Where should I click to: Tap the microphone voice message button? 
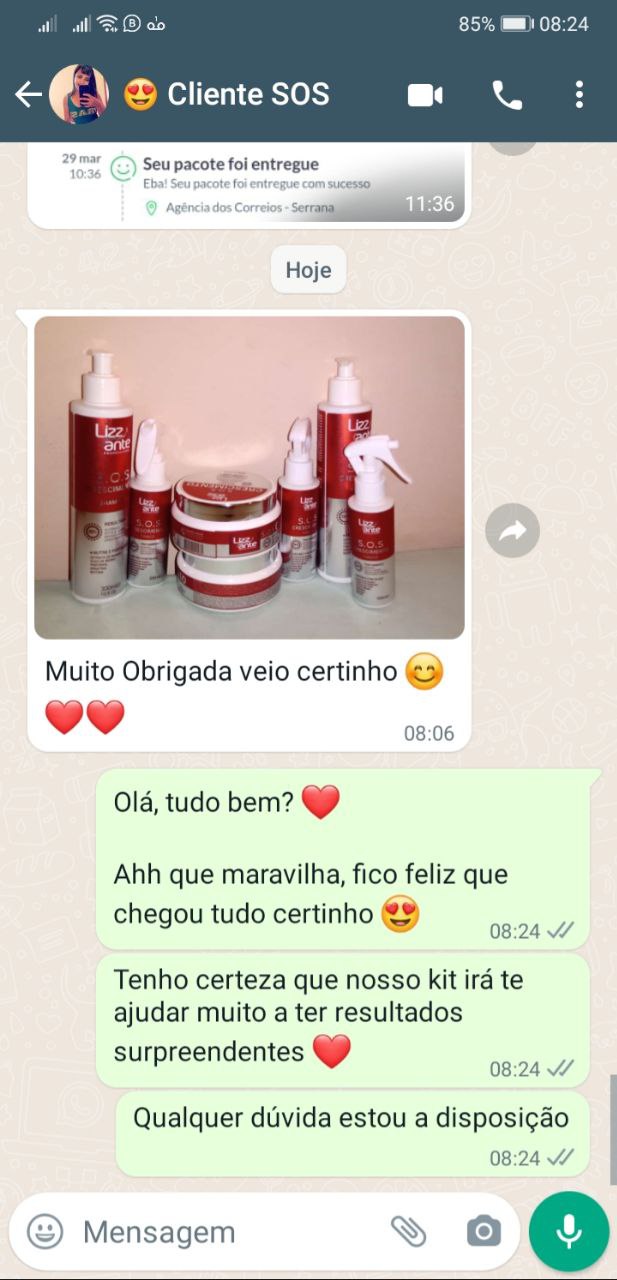(x=569, y=1231)
